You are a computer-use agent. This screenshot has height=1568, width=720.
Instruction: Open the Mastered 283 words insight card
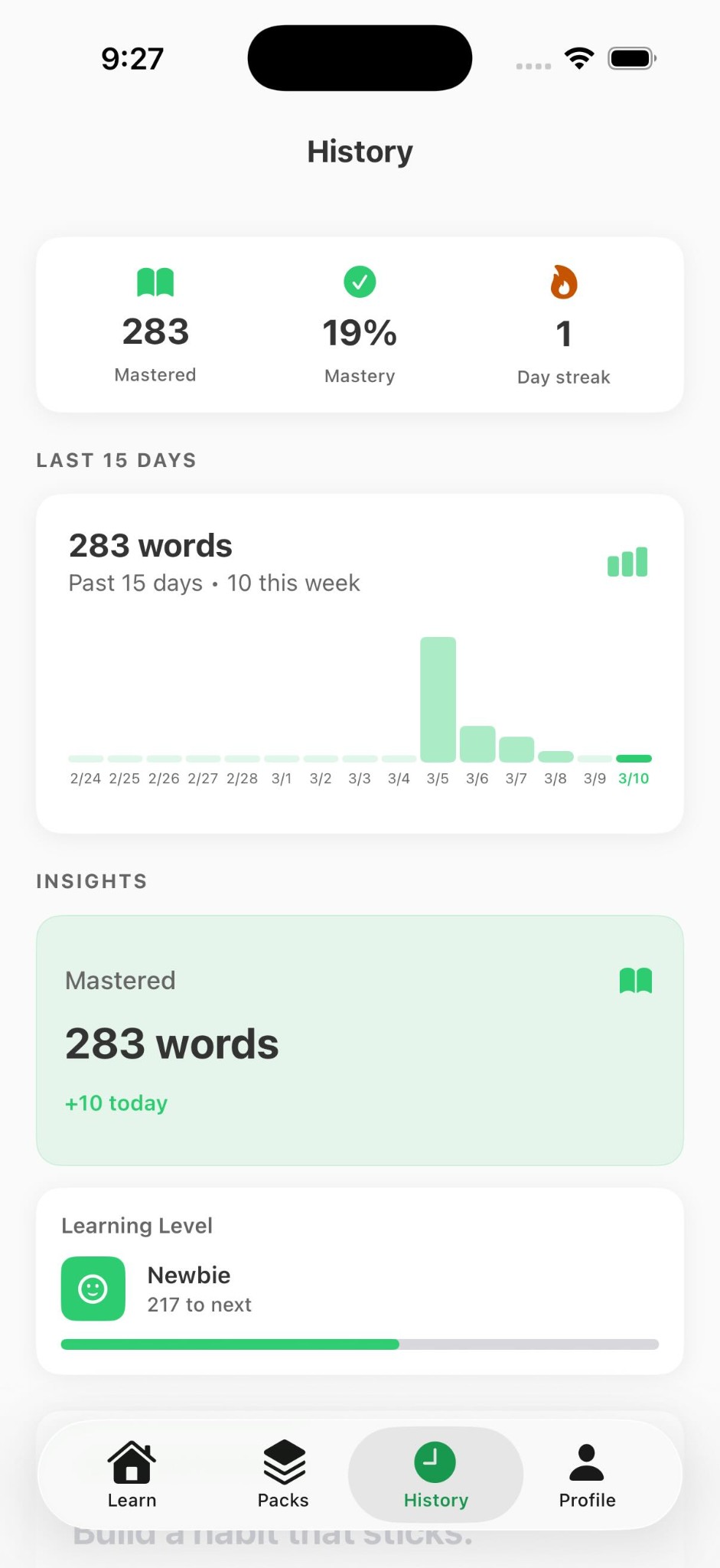tap(360, 1040)
